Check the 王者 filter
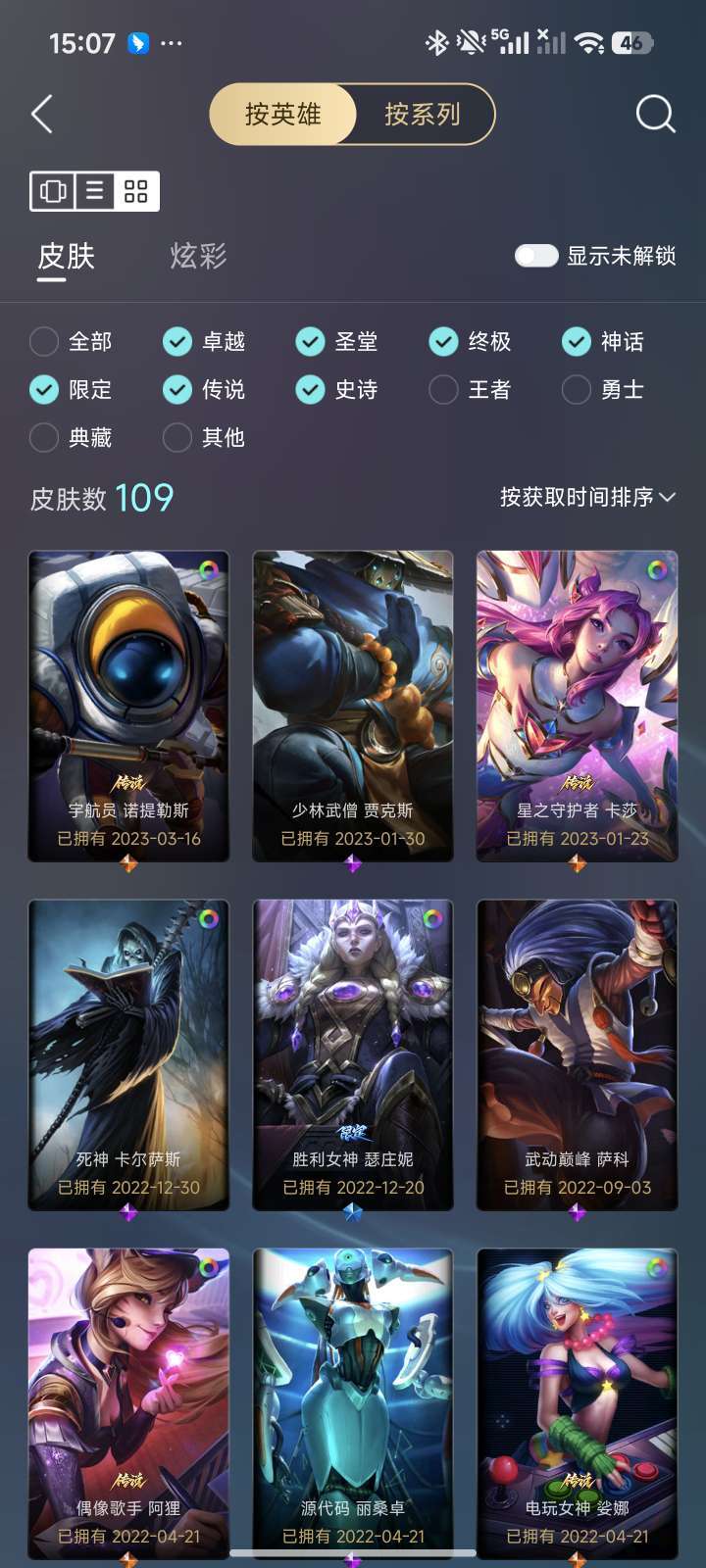Image resolution: width=706 pixels, height=1568 pixels. coord(471,389)
